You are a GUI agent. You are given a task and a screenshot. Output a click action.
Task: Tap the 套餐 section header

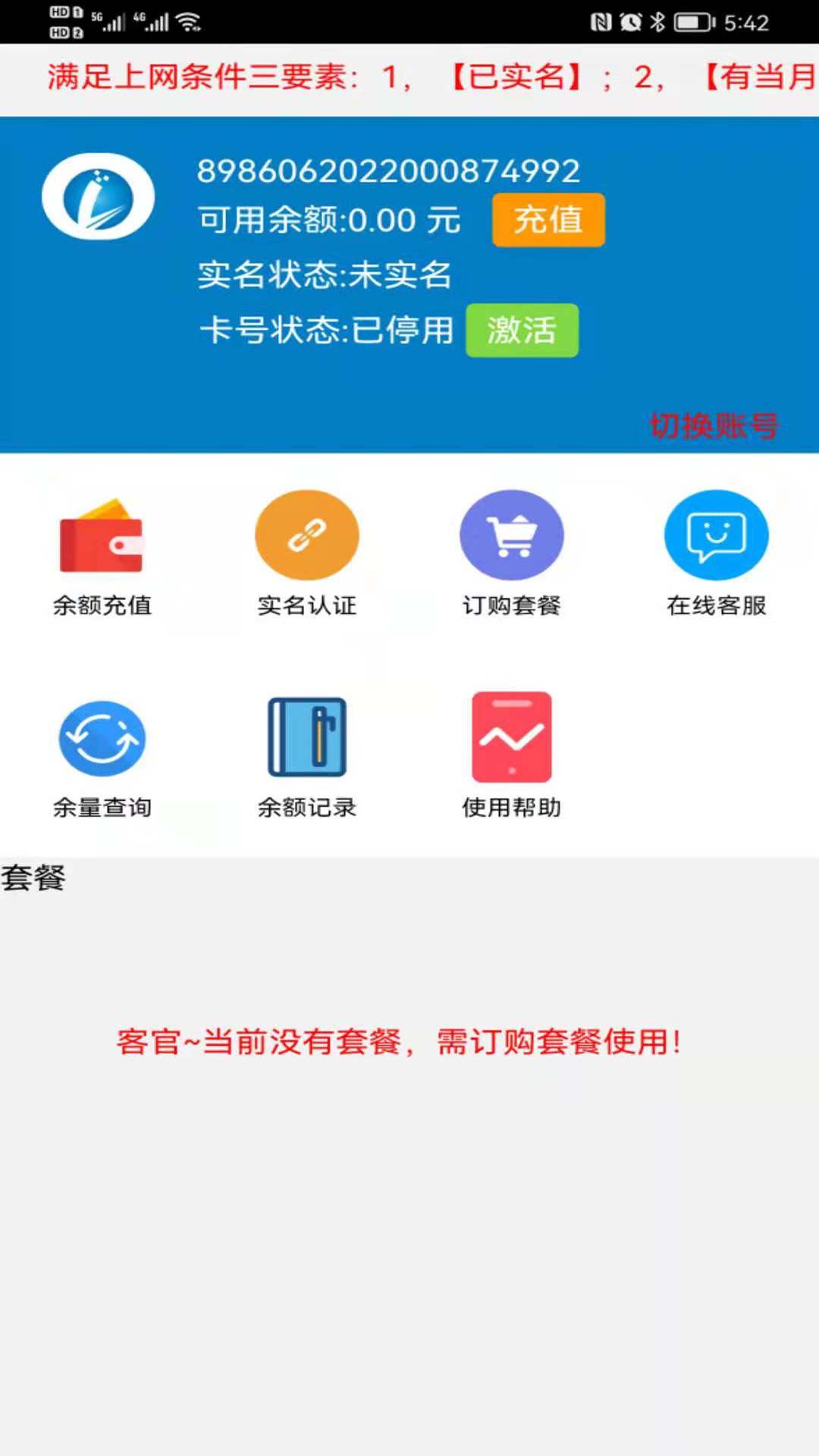coord(34,880)
